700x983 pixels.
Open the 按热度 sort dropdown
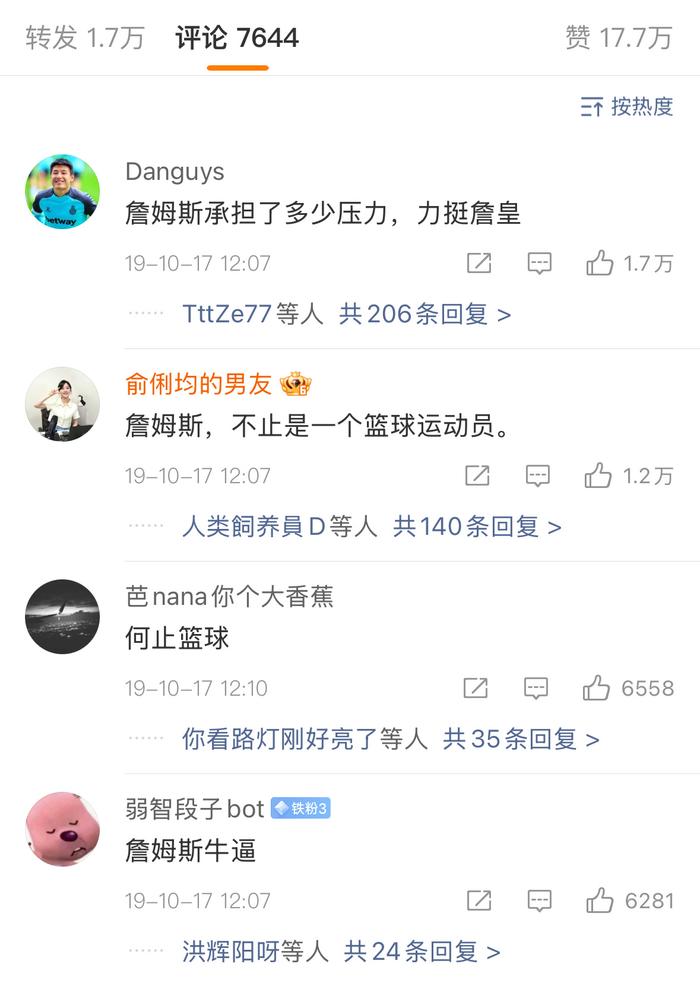(x=627, y=106)
